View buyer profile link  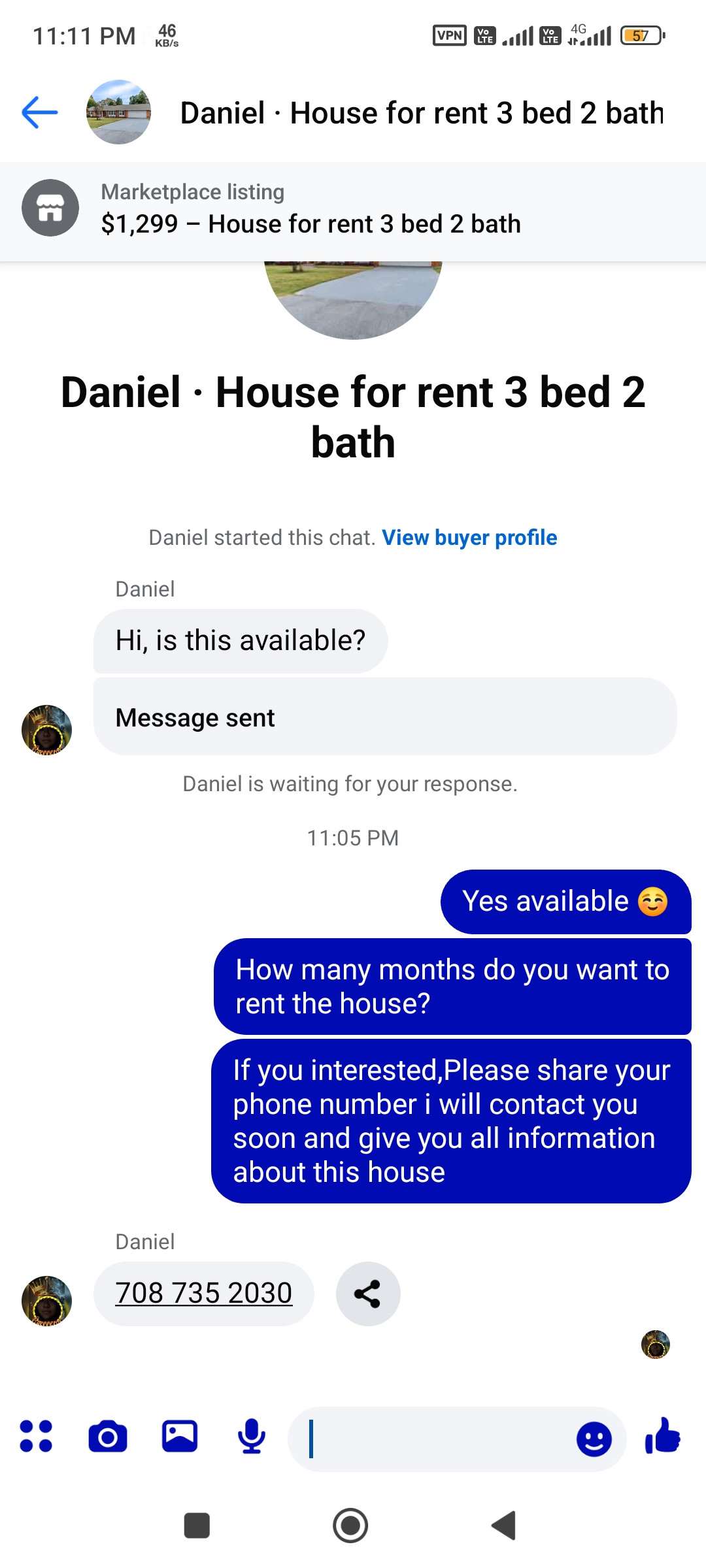tap(469, 538)
